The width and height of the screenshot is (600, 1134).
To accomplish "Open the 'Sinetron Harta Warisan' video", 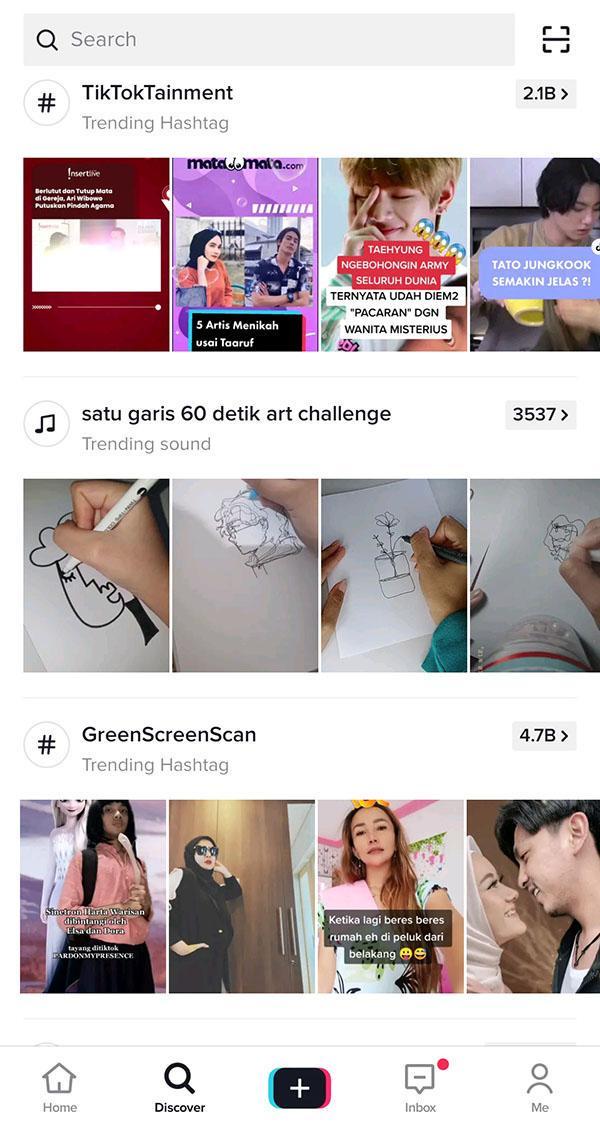I will (94, 896).
